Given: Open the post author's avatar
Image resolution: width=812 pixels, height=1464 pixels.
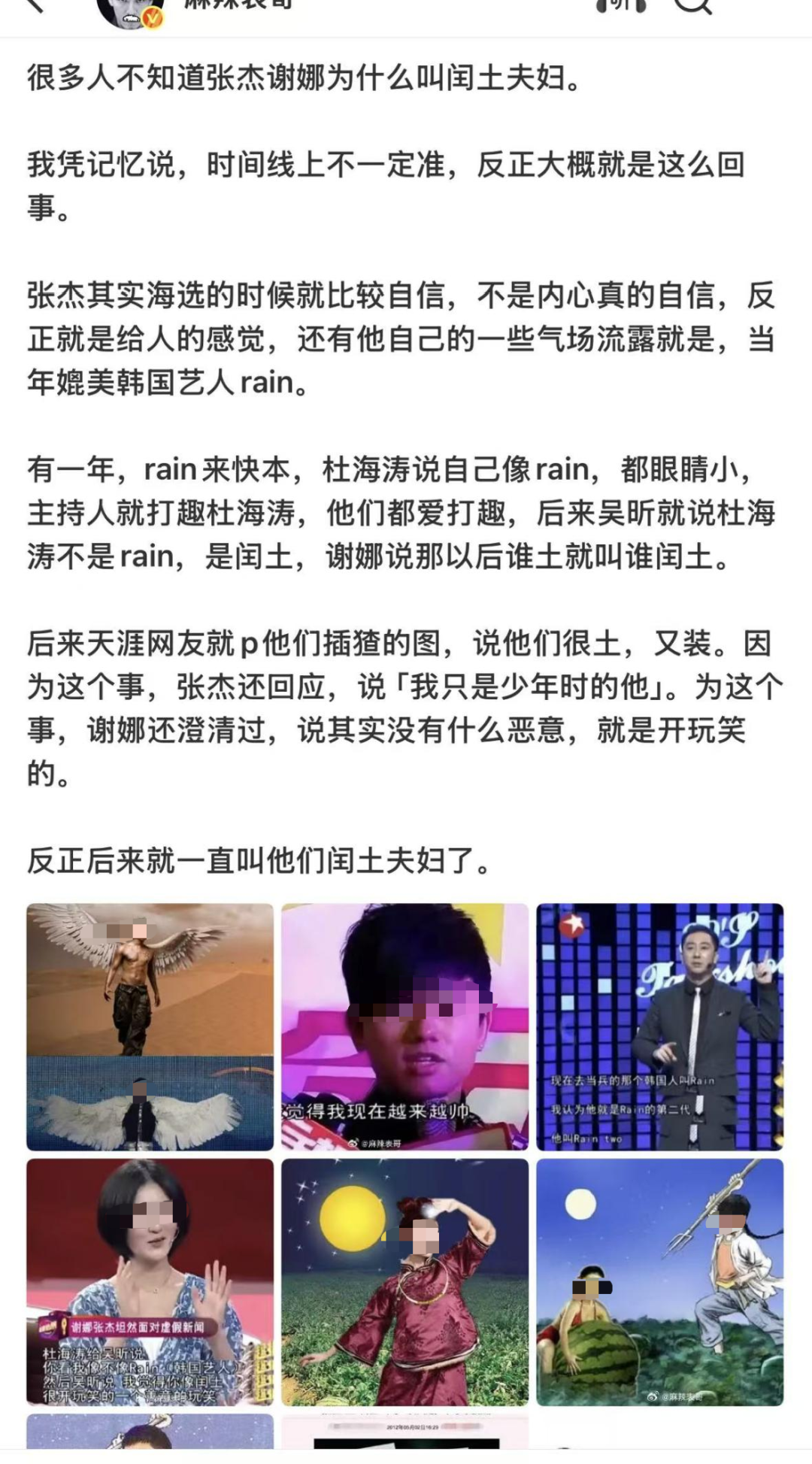Looking at the screenshot, I should point(130,12).
